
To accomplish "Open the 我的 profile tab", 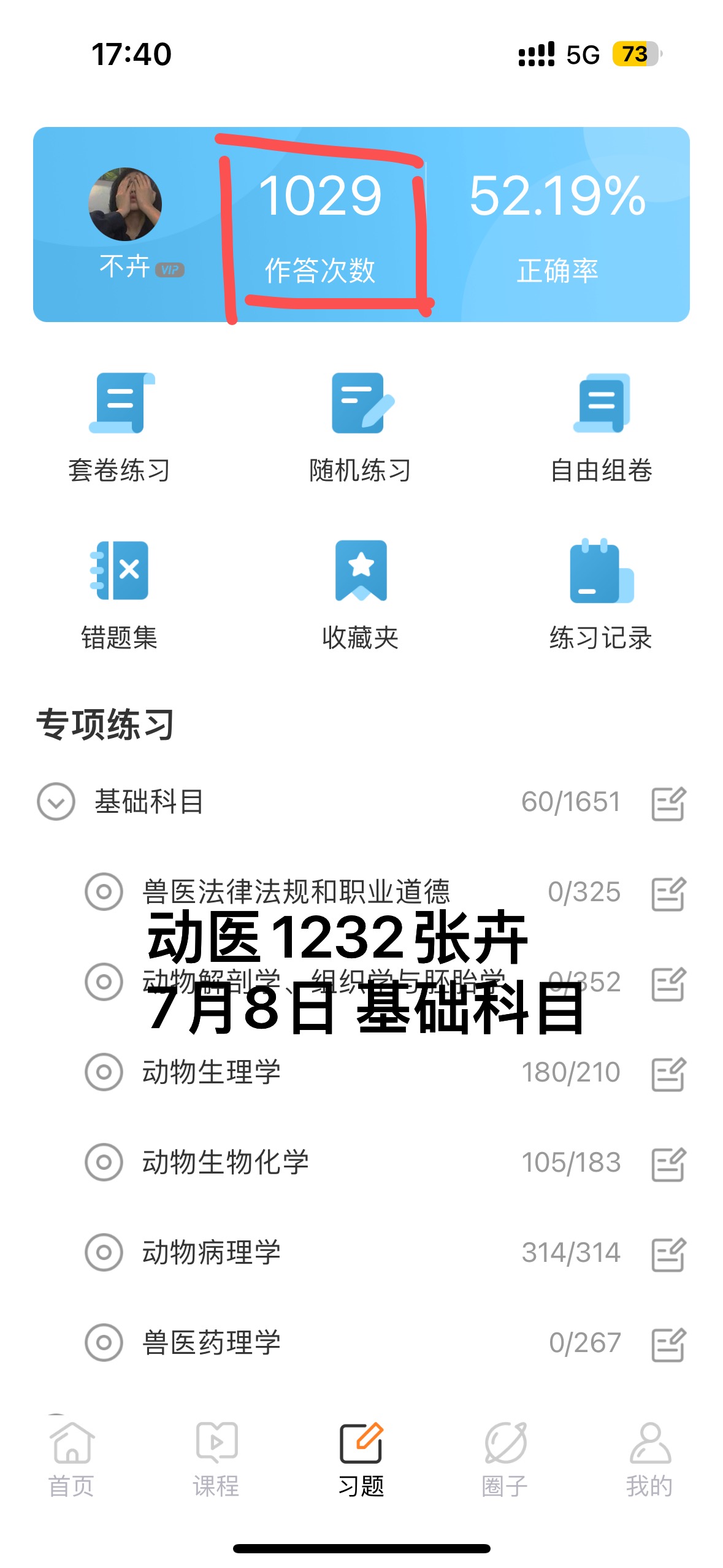I will [x=649, y=1460].
